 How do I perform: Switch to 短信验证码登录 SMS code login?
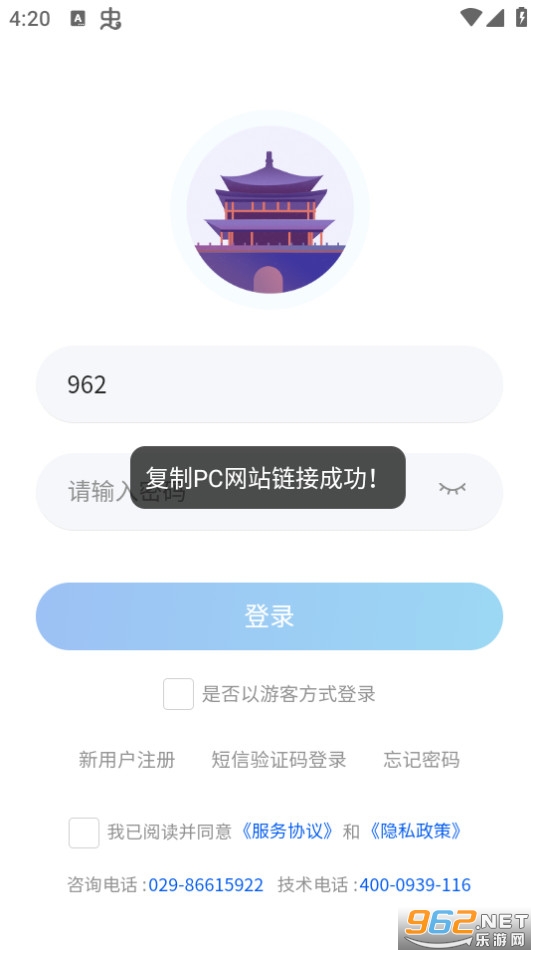[x=279, y=760]
